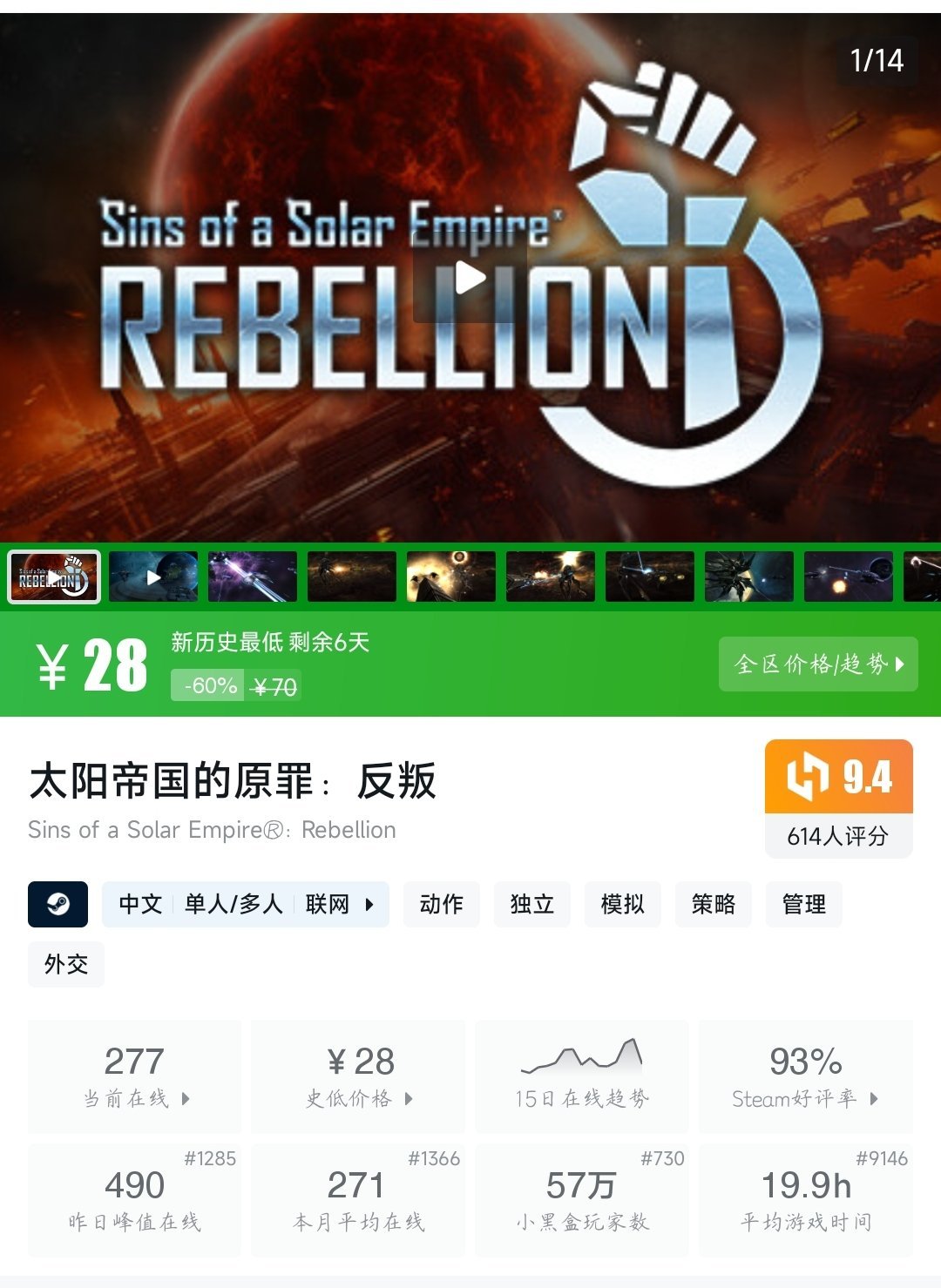Open 当前在线 current online players details
The width and height of the screenshot is (941, 1288).
coord(135,1077)
